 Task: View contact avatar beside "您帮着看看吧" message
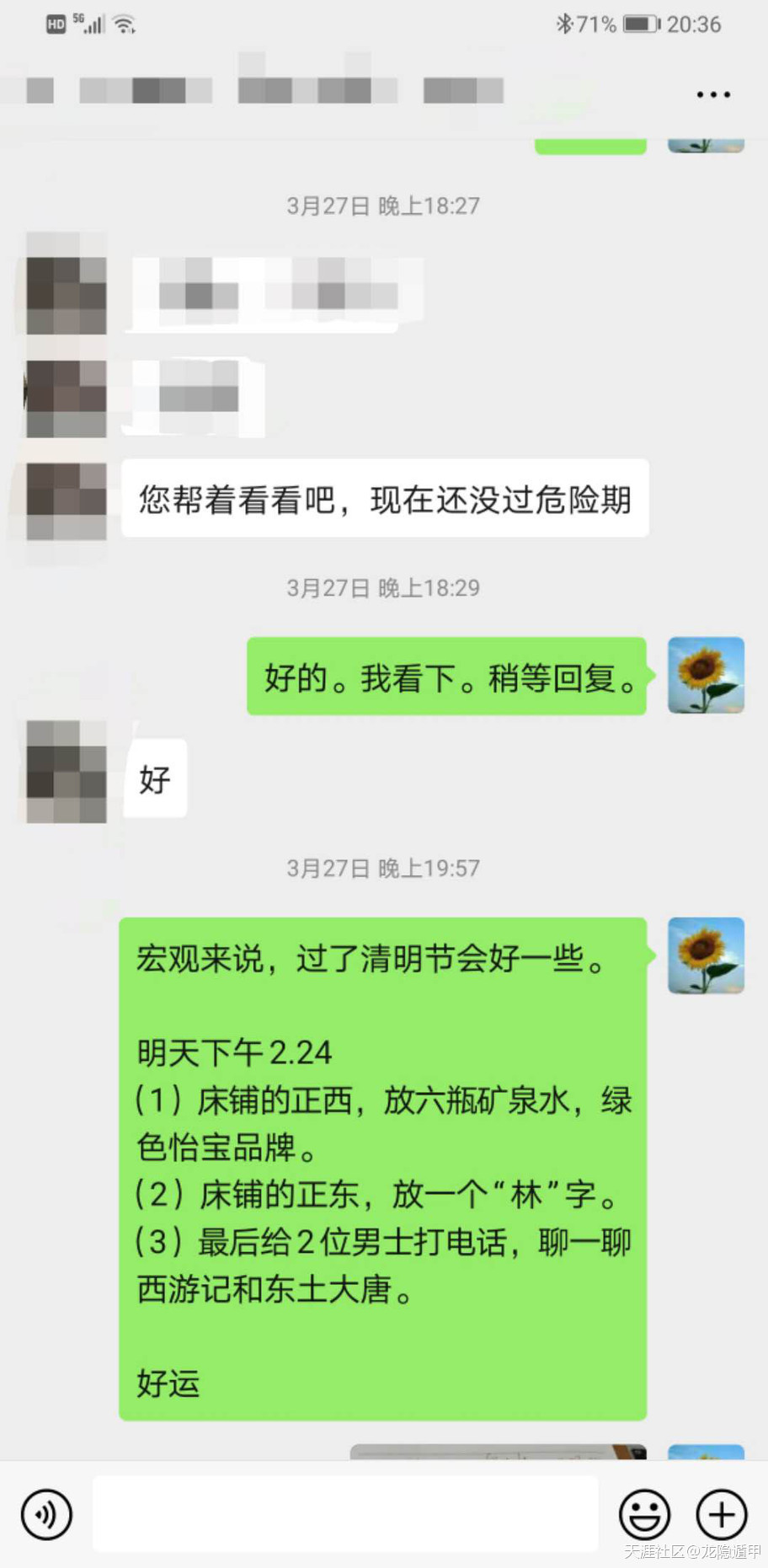pos(67,500)
